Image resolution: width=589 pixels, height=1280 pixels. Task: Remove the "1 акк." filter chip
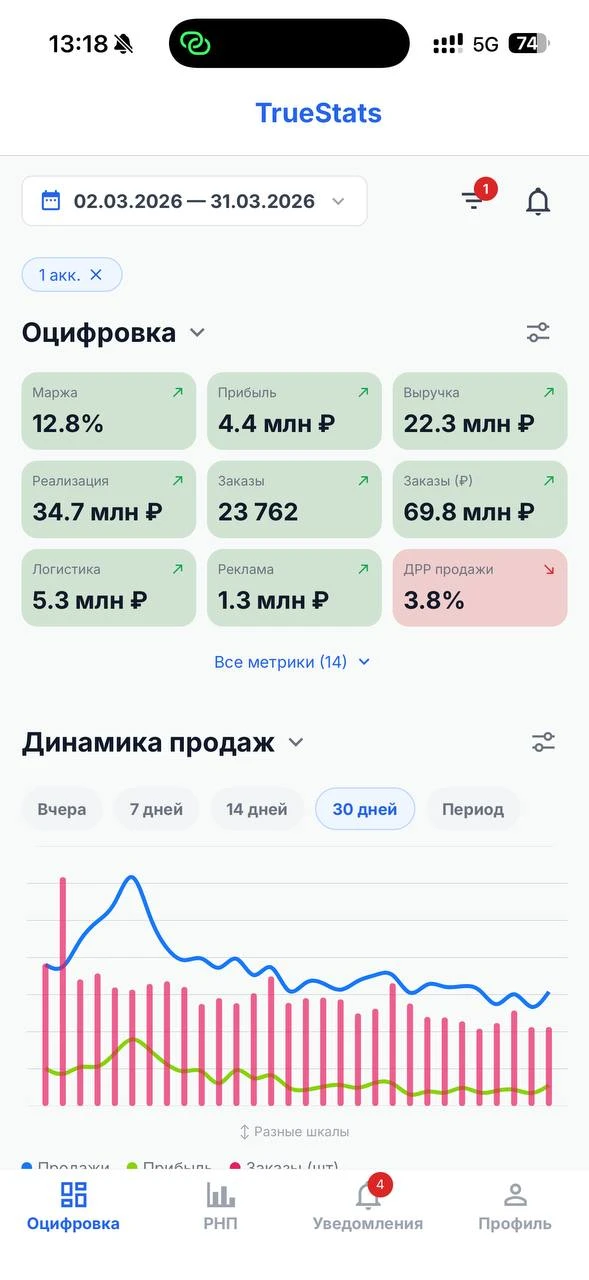96,274
